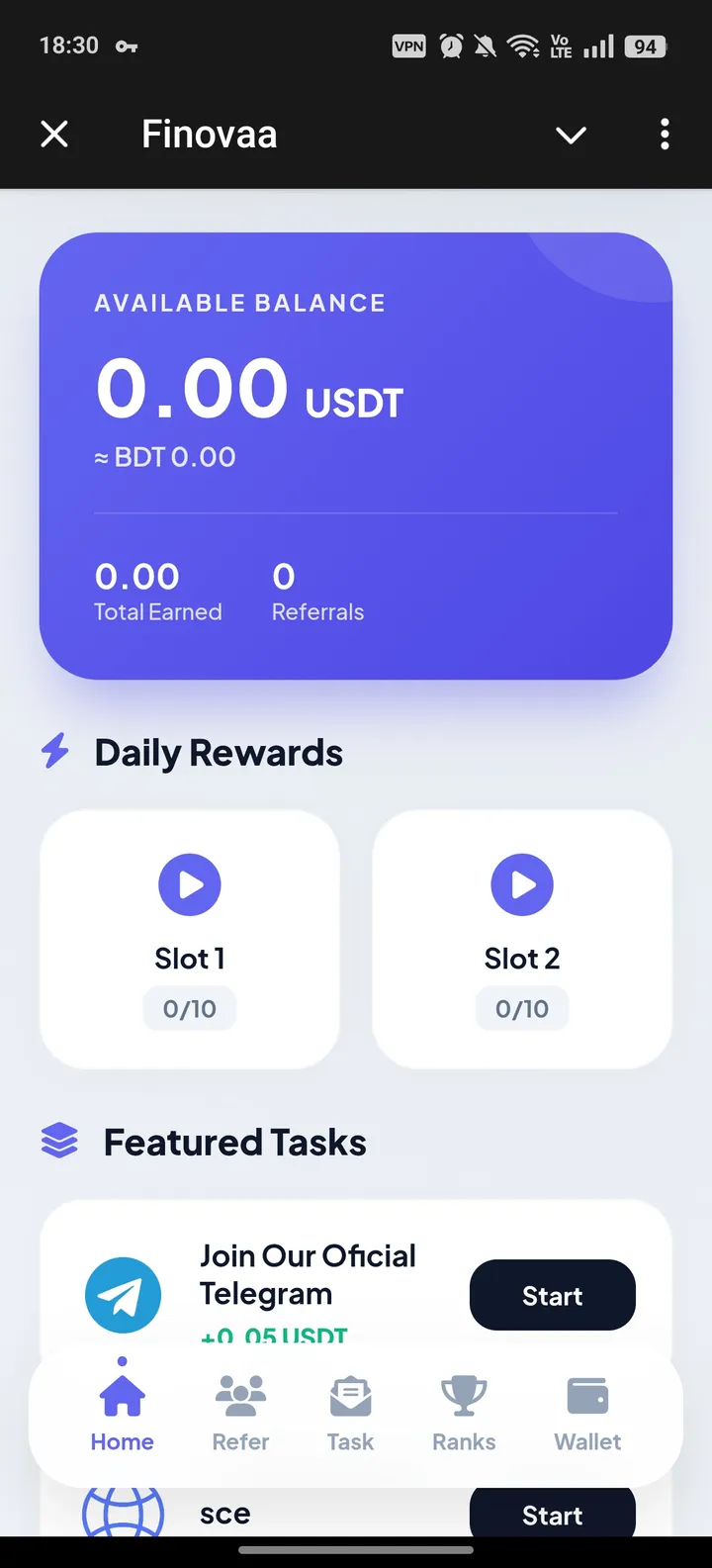
Task: Play the Slot 1 daily reward
Action: pos(190,884)
